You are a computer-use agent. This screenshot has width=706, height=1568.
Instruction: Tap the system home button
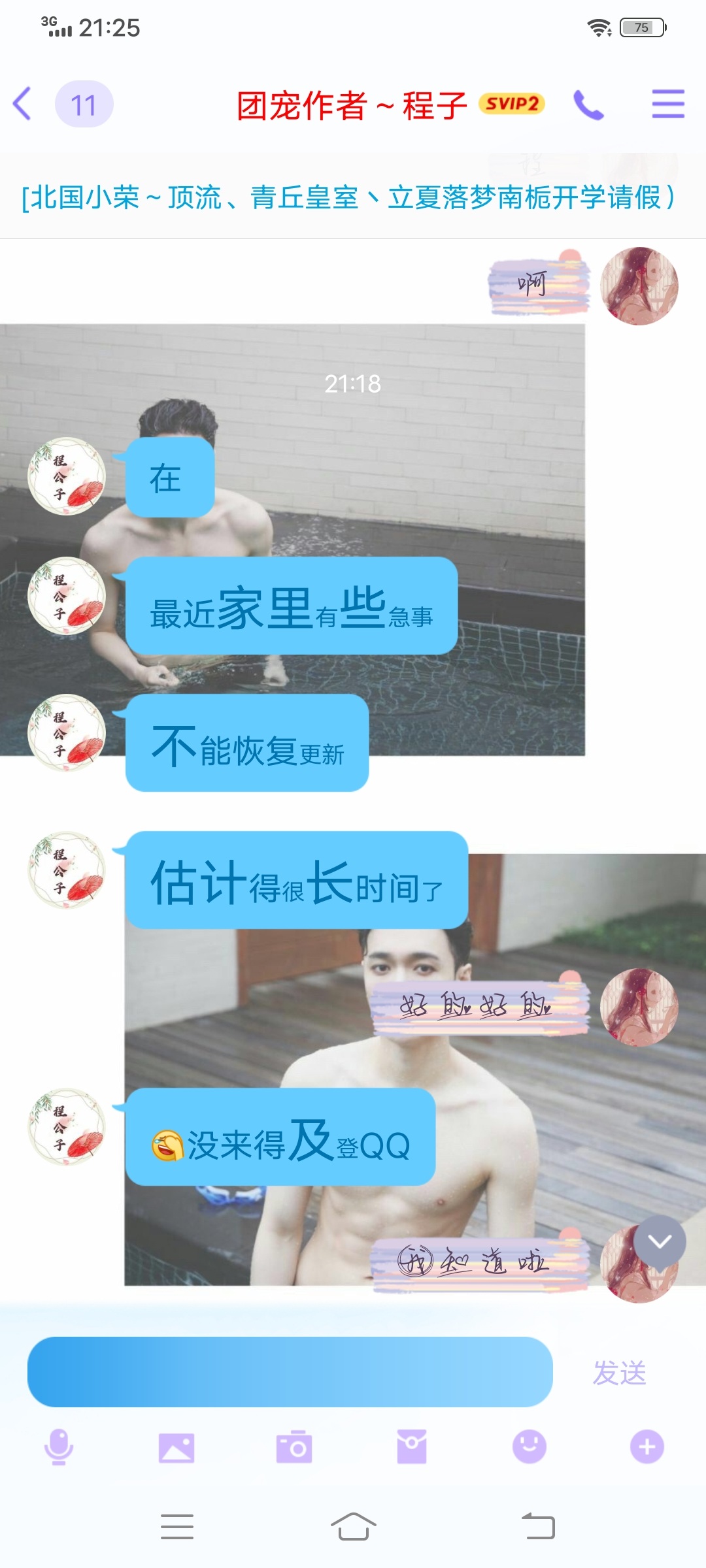pos(353,1526)
